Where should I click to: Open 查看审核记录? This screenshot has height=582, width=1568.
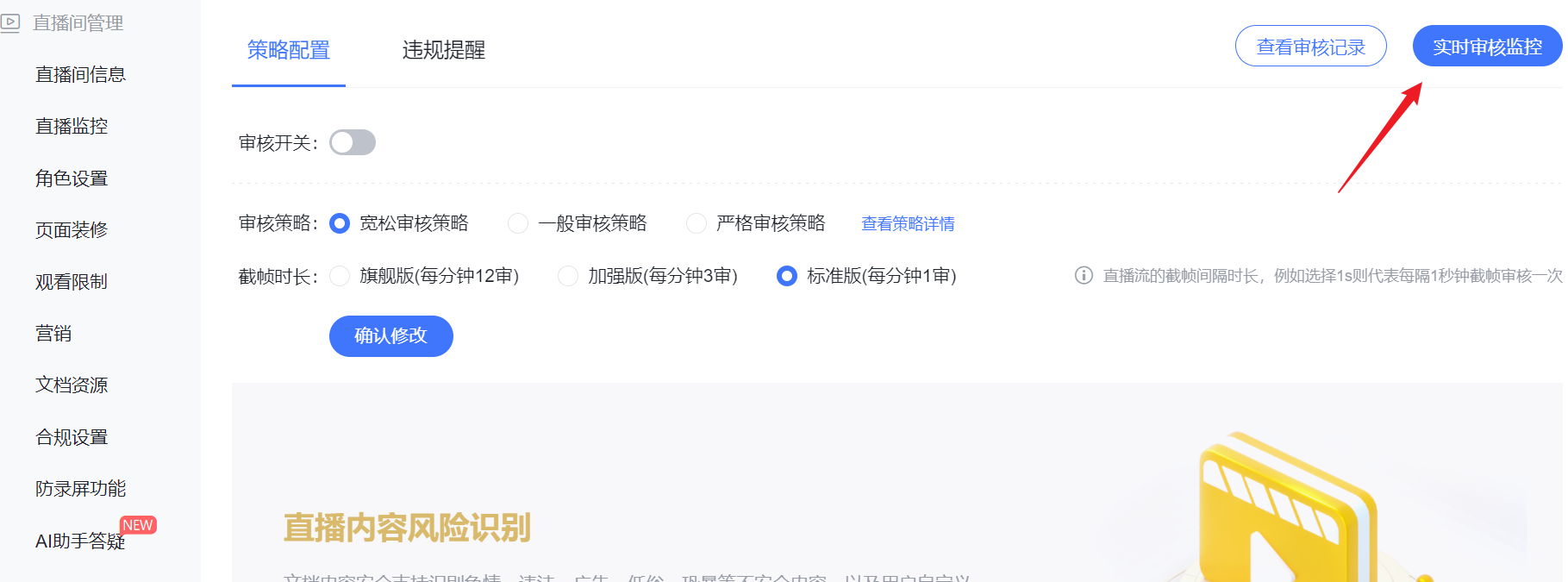click(1310, 47)
